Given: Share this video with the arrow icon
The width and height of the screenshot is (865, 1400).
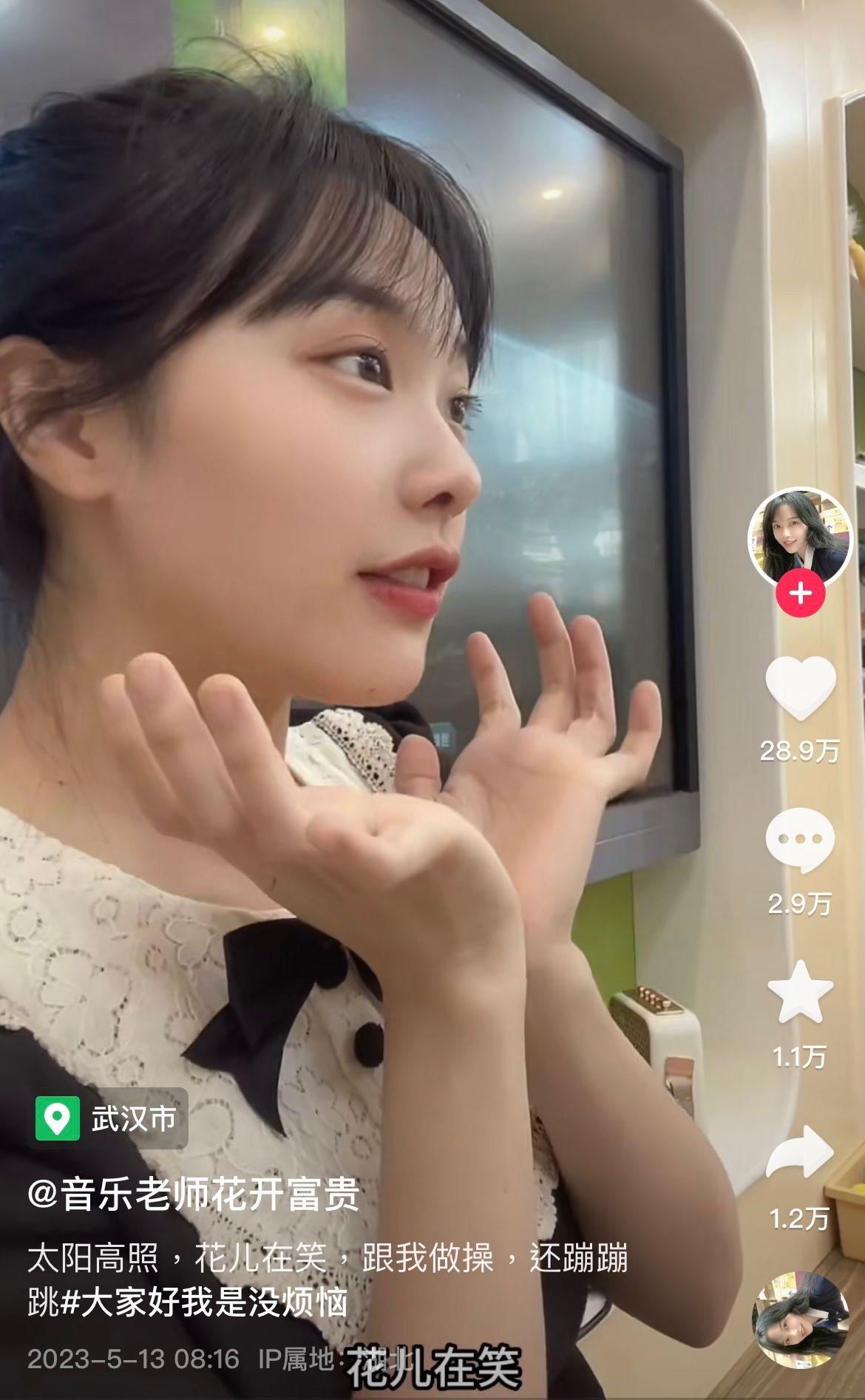Looking at the screenshot, I should click(x=800, y=1151).
